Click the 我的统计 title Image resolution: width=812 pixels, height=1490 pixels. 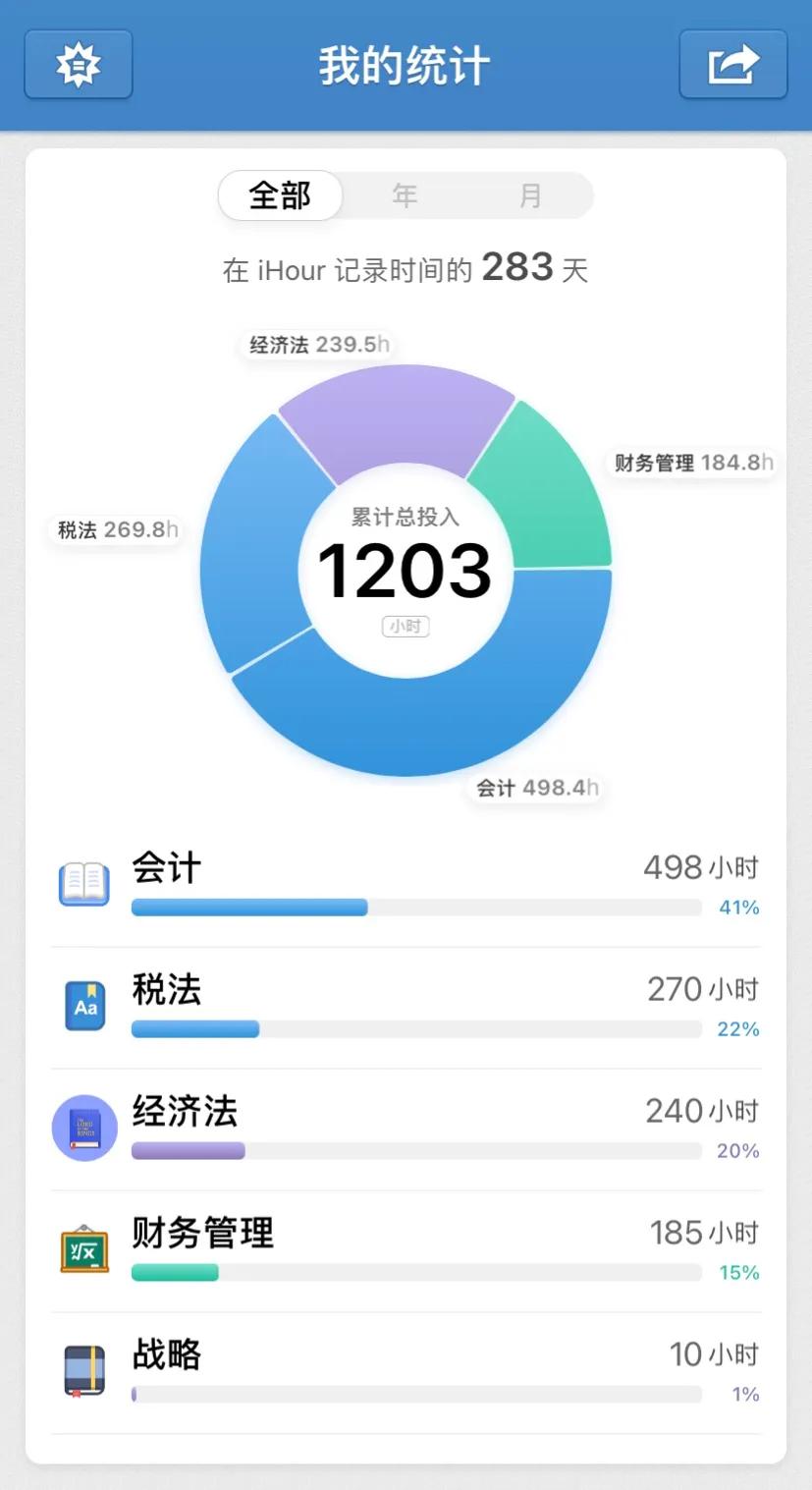pyautogui.click(x=405, y=63)
